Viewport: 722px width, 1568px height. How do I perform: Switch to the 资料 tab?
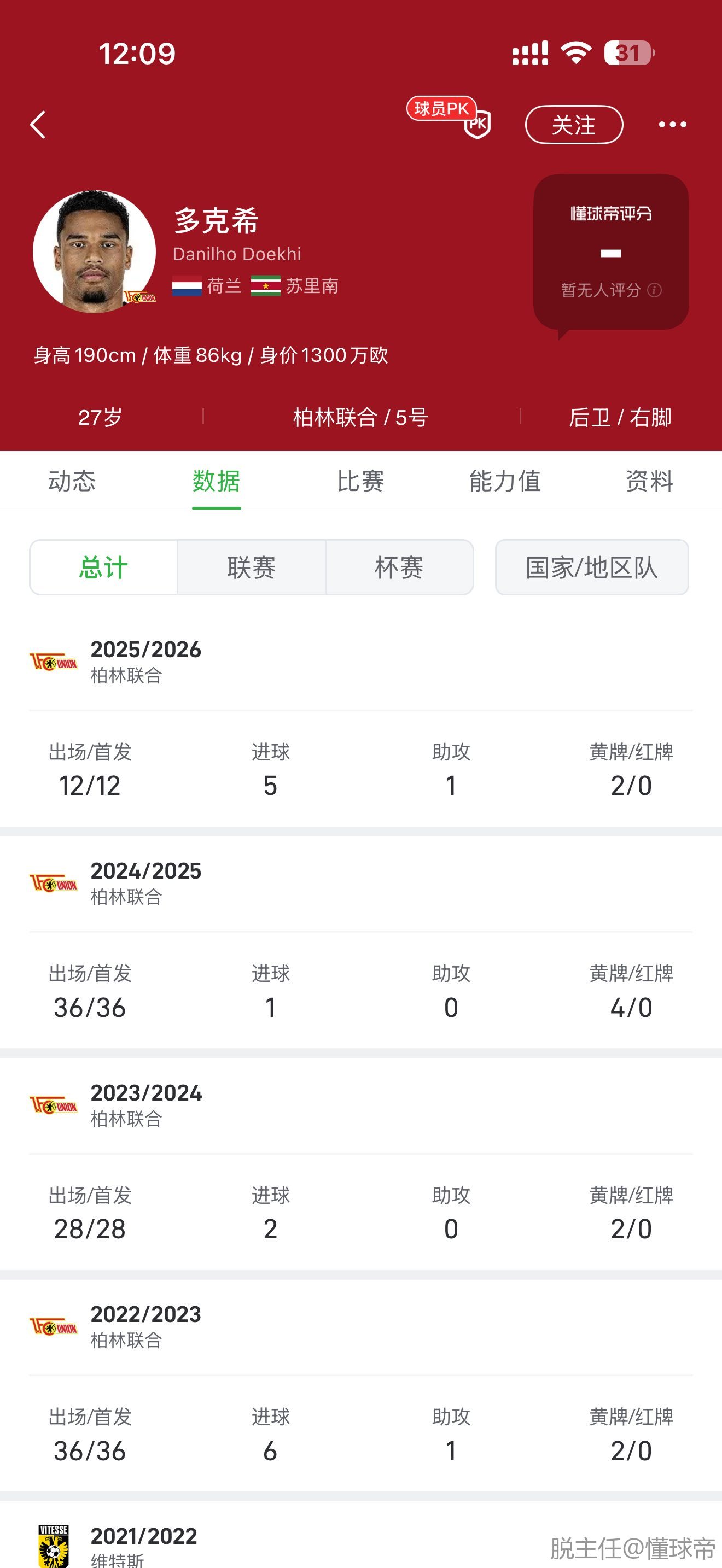point(649,481)
